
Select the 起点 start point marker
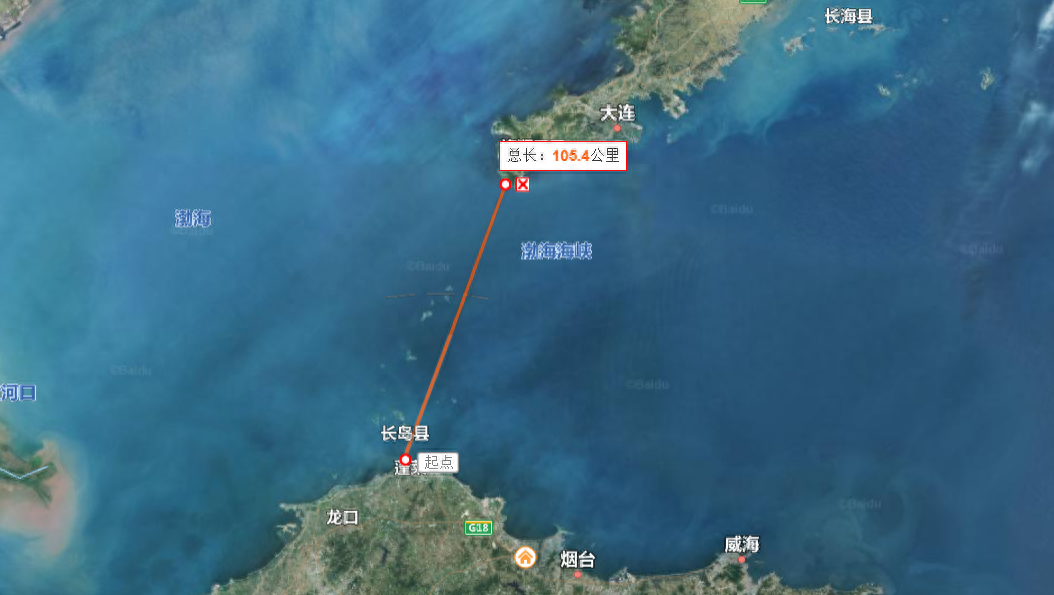pos(405,460)
